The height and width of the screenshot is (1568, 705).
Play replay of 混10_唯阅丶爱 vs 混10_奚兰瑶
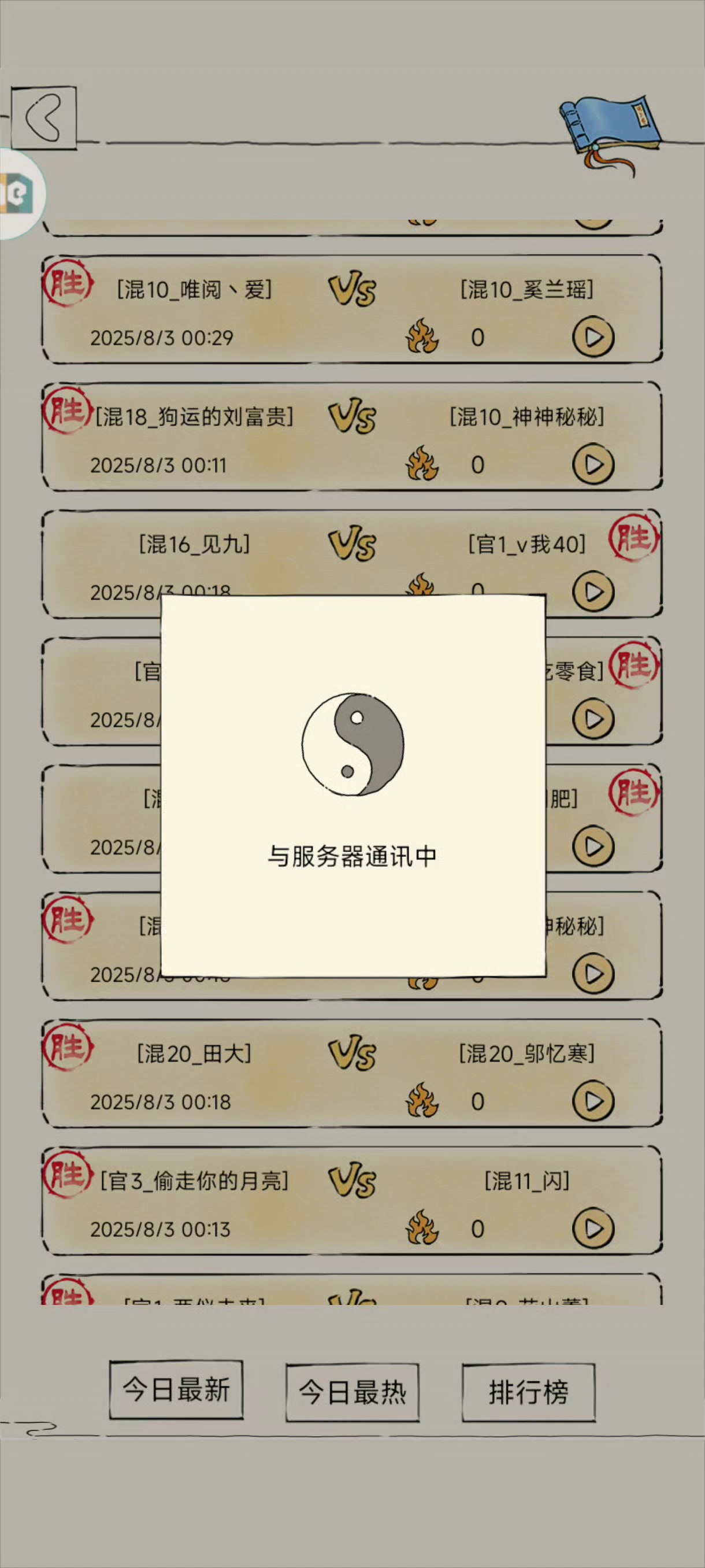(593, 336)
